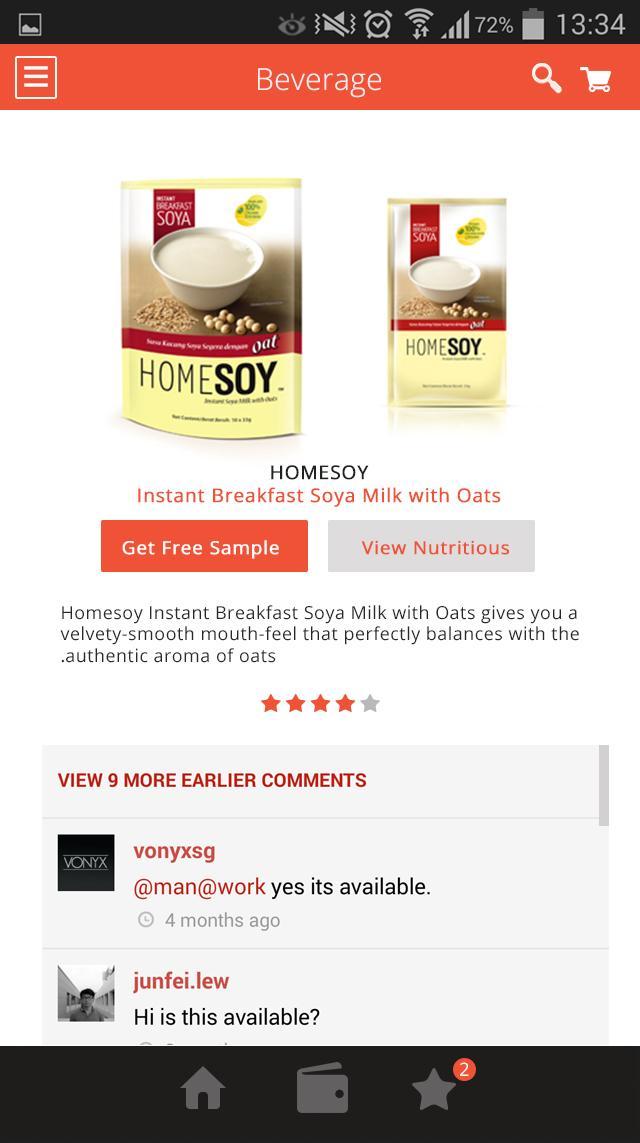Open the search magnifier
This screenshot has width=640, height=1143.
(x=546, y=78)
